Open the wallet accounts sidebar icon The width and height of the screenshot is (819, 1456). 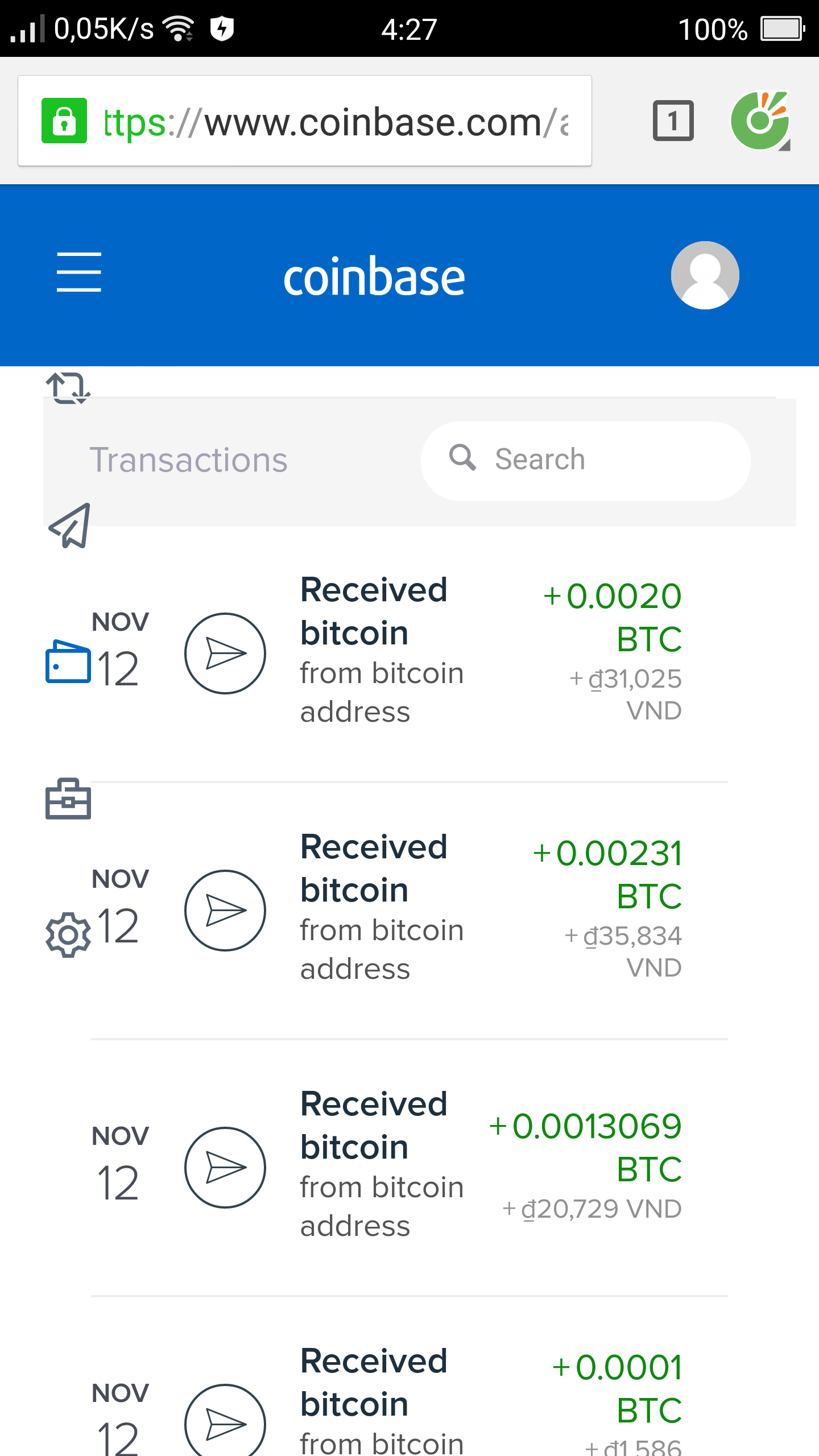pyautogui.click(x=68, y=661)
